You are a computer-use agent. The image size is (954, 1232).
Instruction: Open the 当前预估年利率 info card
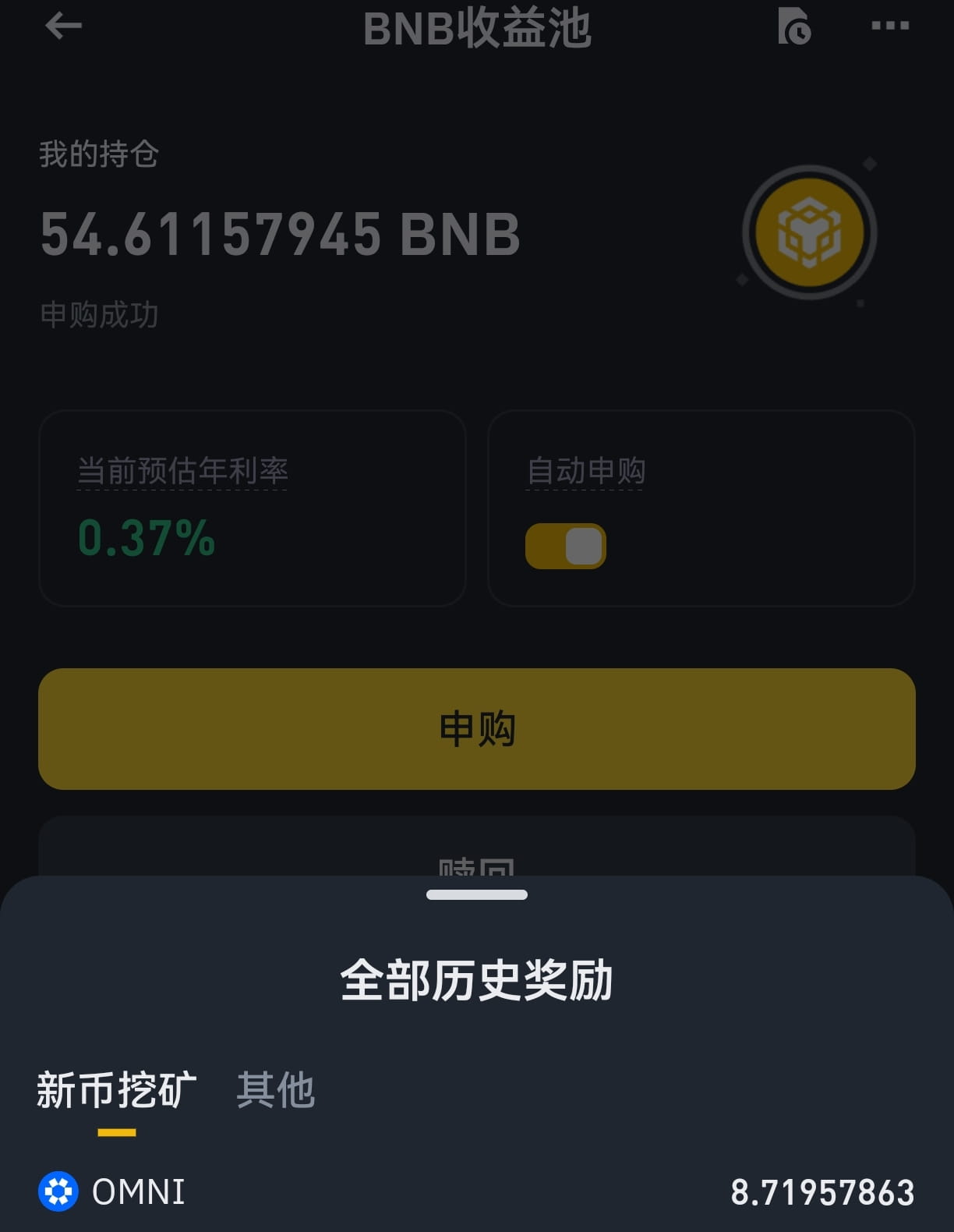[252, 507]
